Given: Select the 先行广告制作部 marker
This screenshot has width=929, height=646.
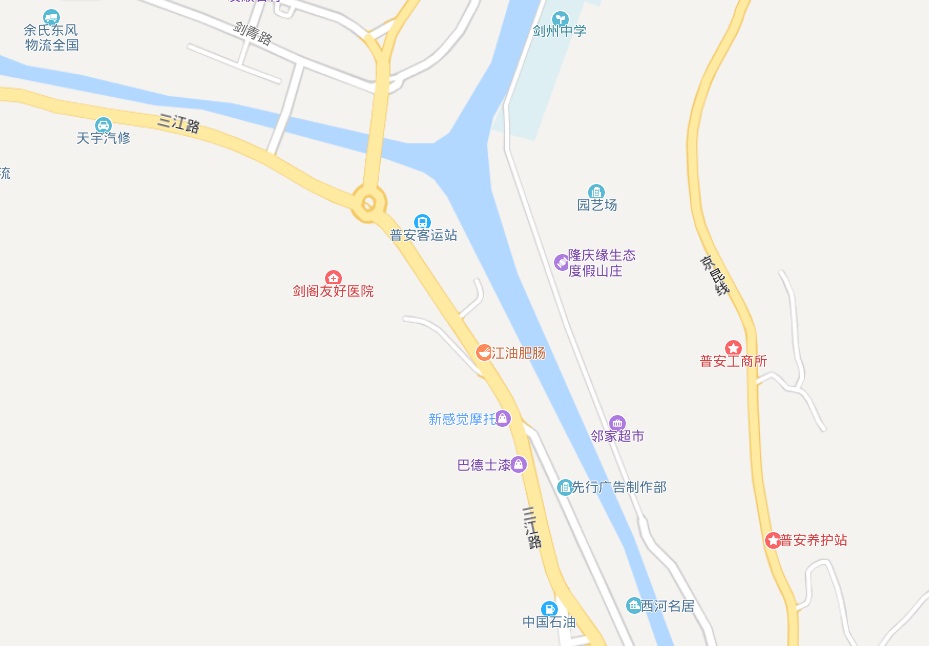Looking at the screenshot, I should pyautogui.click(x=565, y=487).
